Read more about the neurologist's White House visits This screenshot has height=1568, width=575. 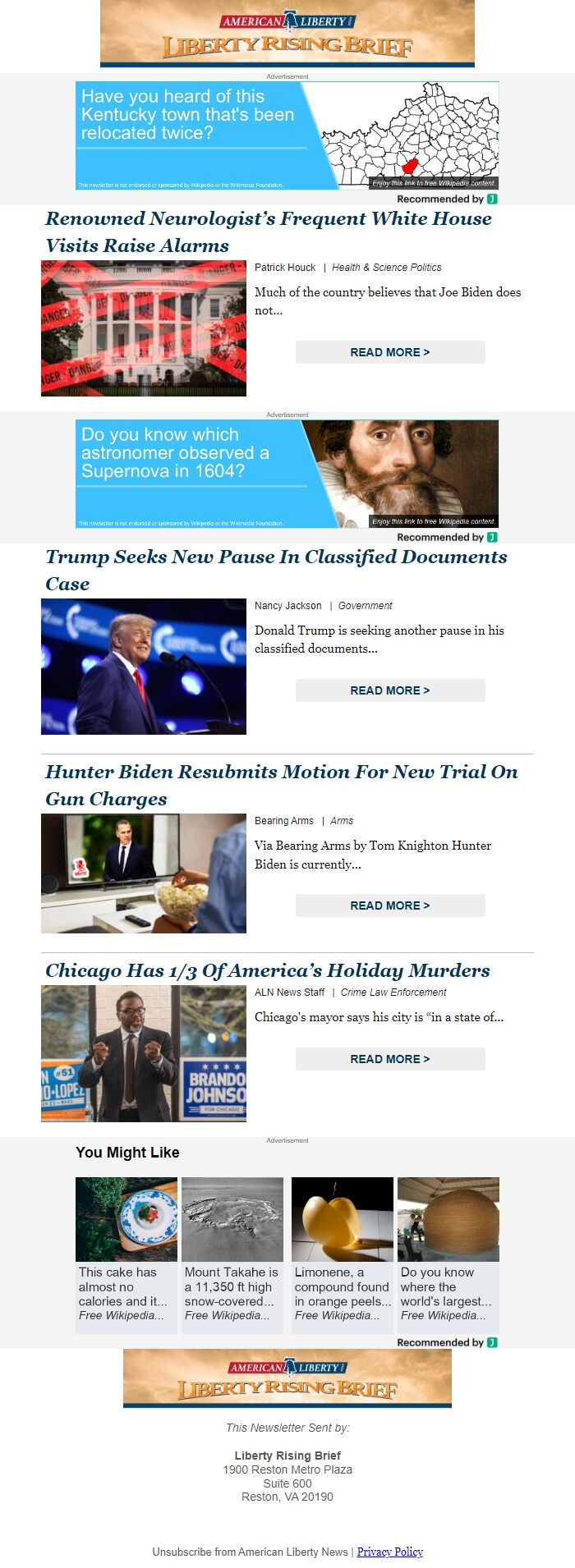390,352
